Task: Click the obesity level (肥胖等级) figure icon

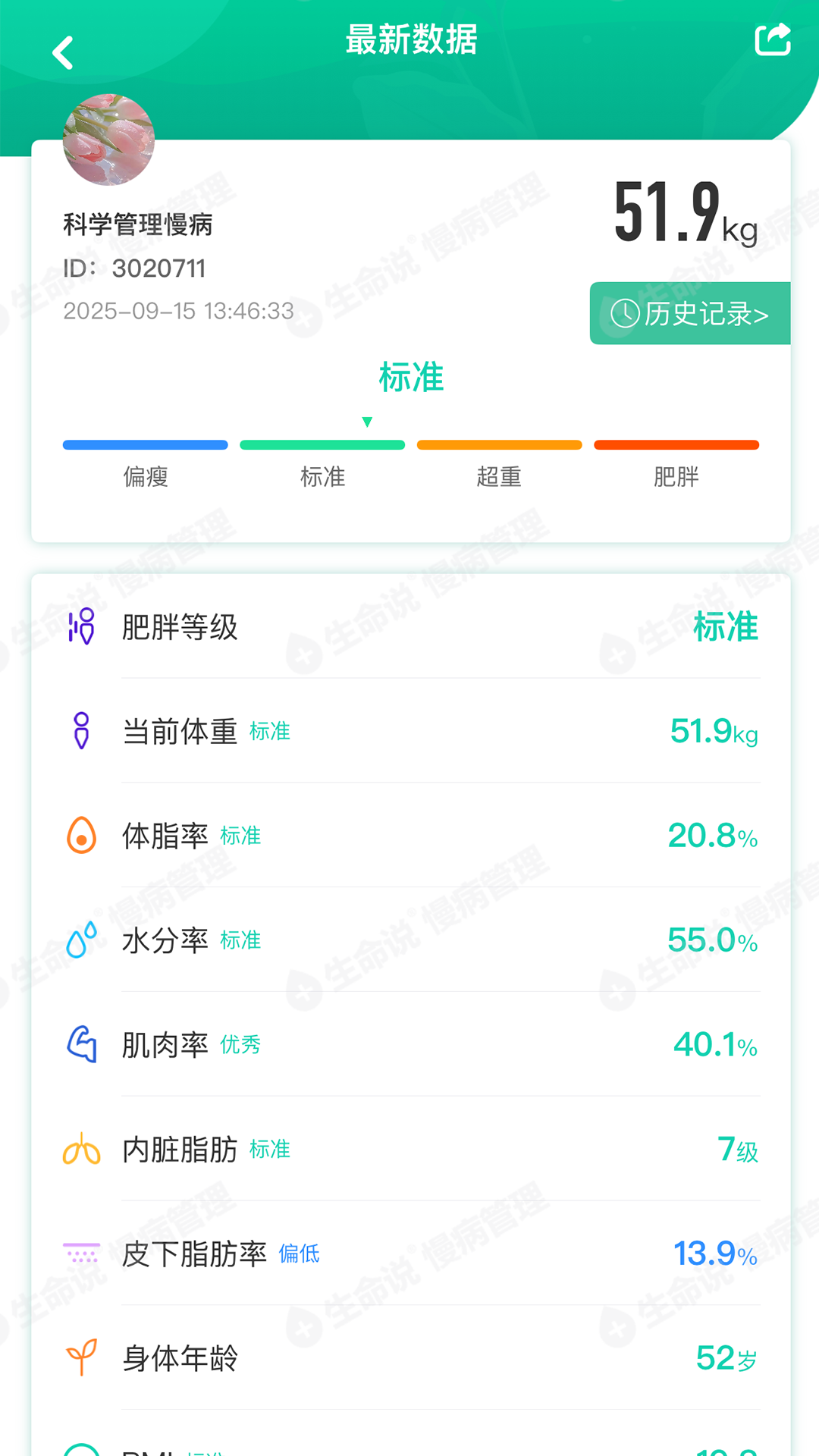Action: (x=82, y=627)
